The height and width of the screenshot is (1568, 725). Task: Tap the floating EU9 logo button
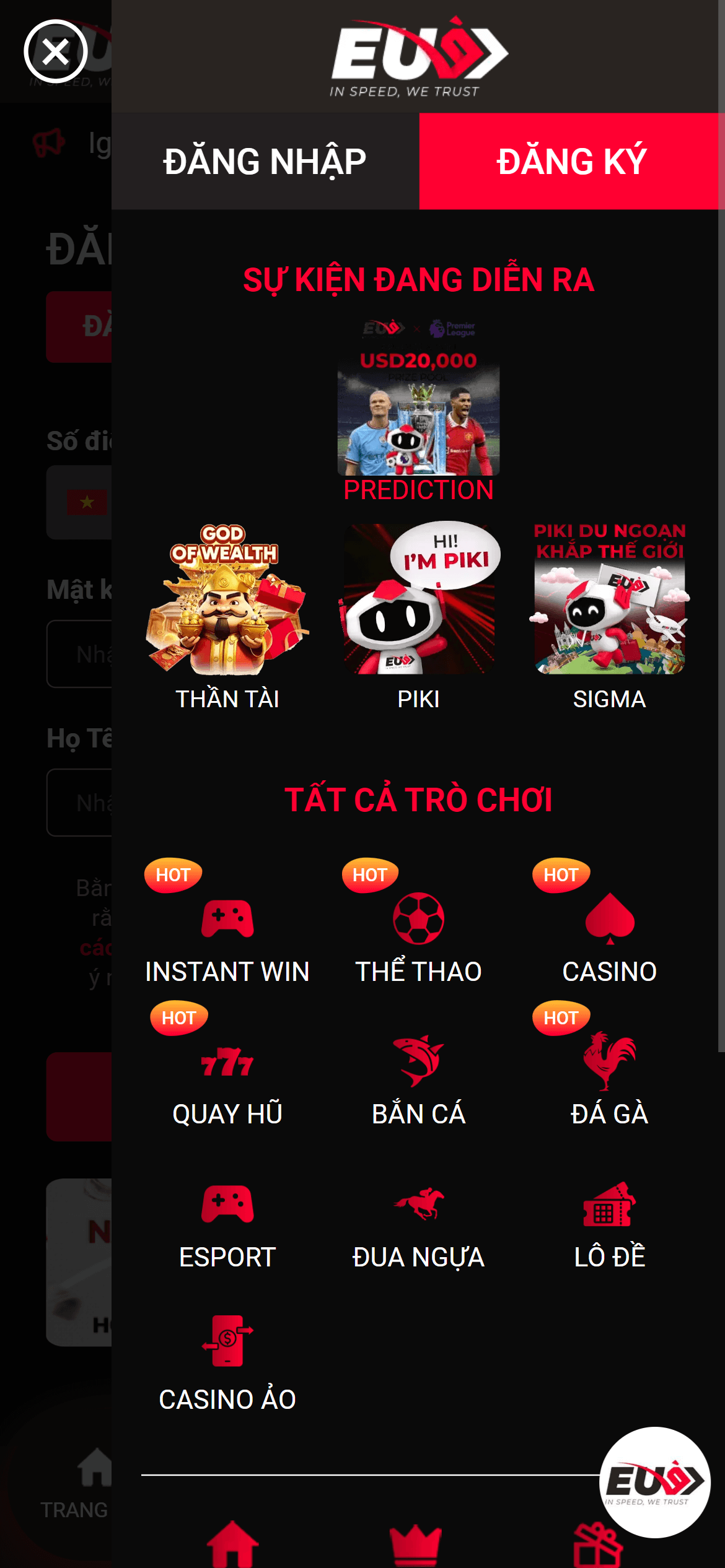(x=654, y=1482)
